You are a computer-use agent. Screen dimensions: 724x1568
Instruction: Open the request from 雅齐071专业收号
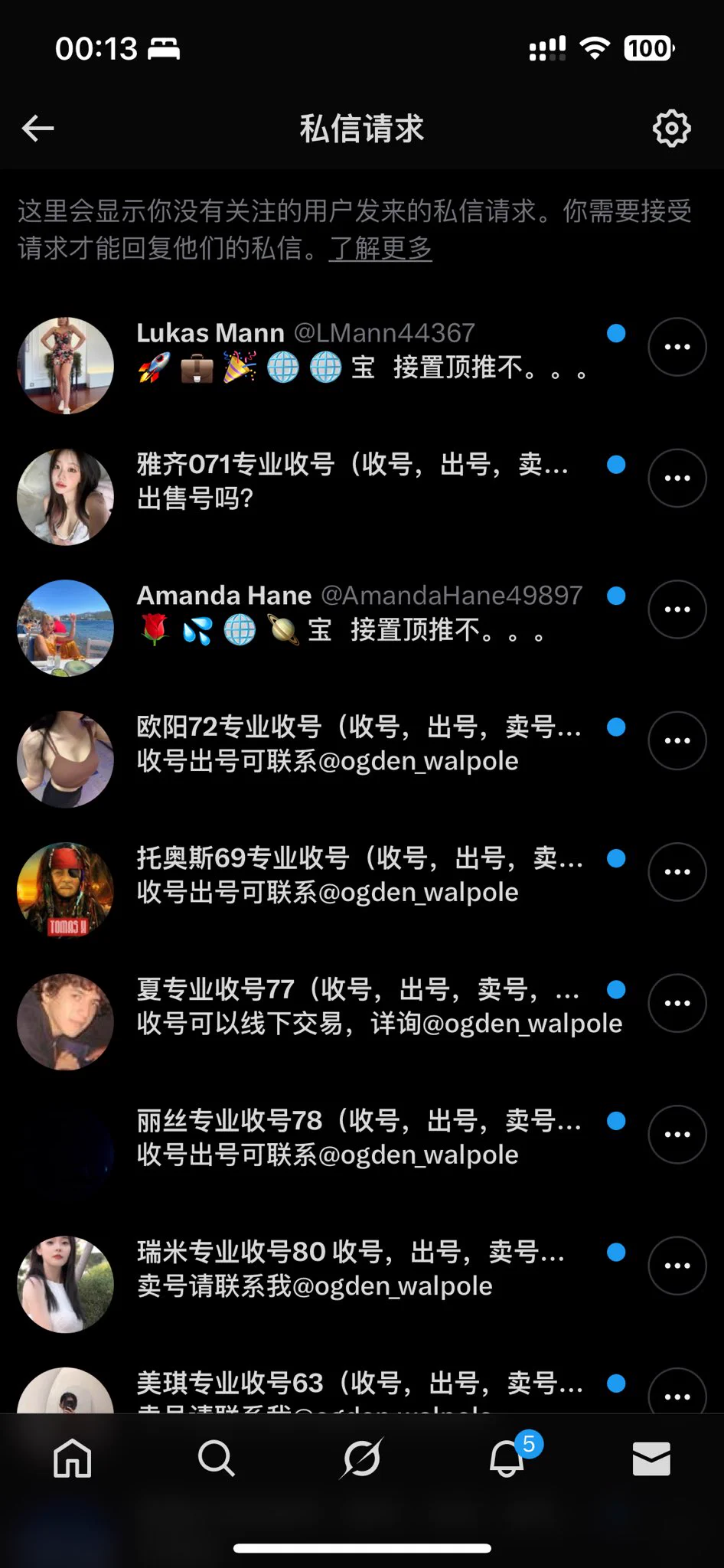352,481
